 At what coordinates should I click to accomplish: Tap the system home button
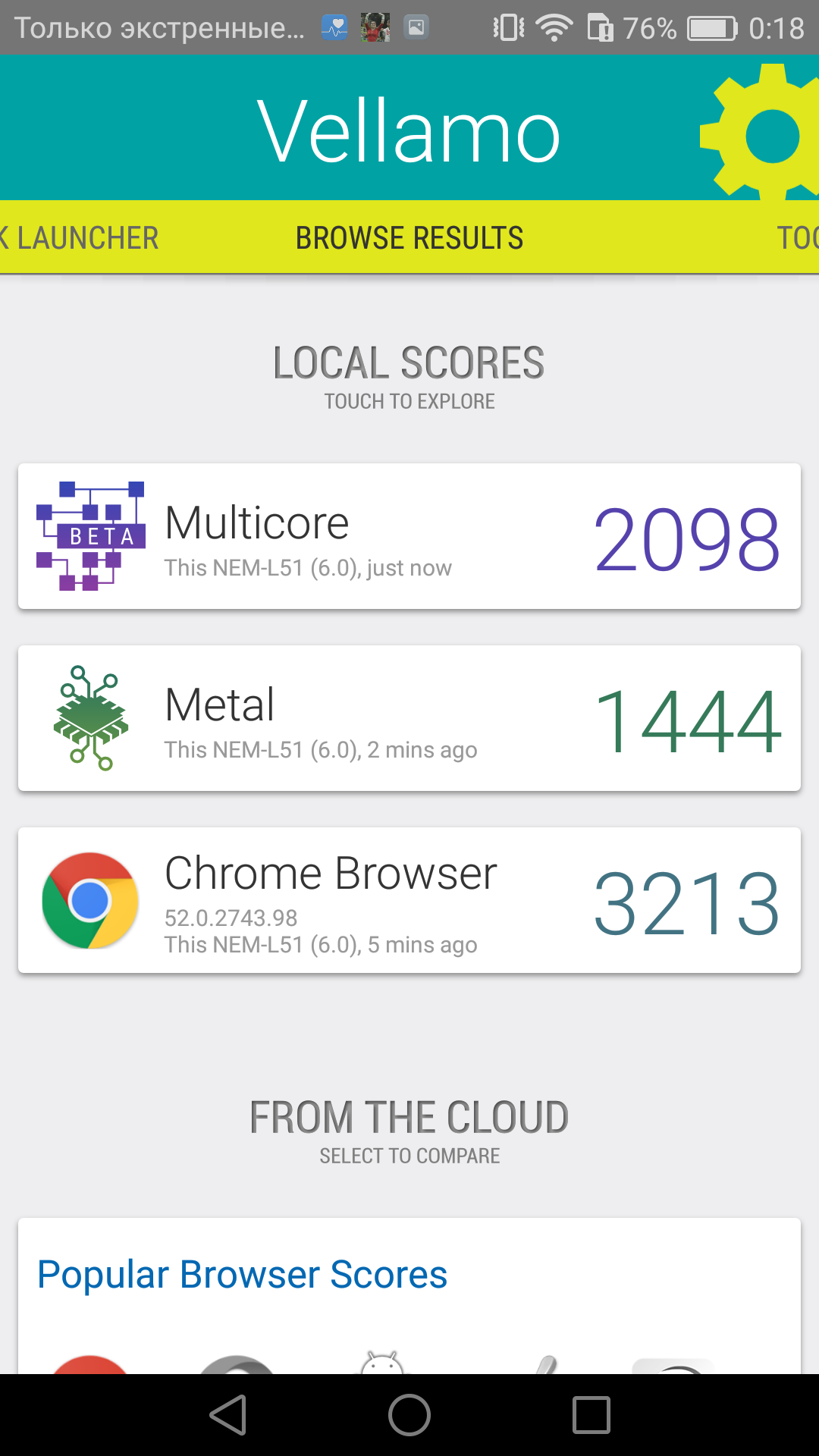pos(409,1415)
